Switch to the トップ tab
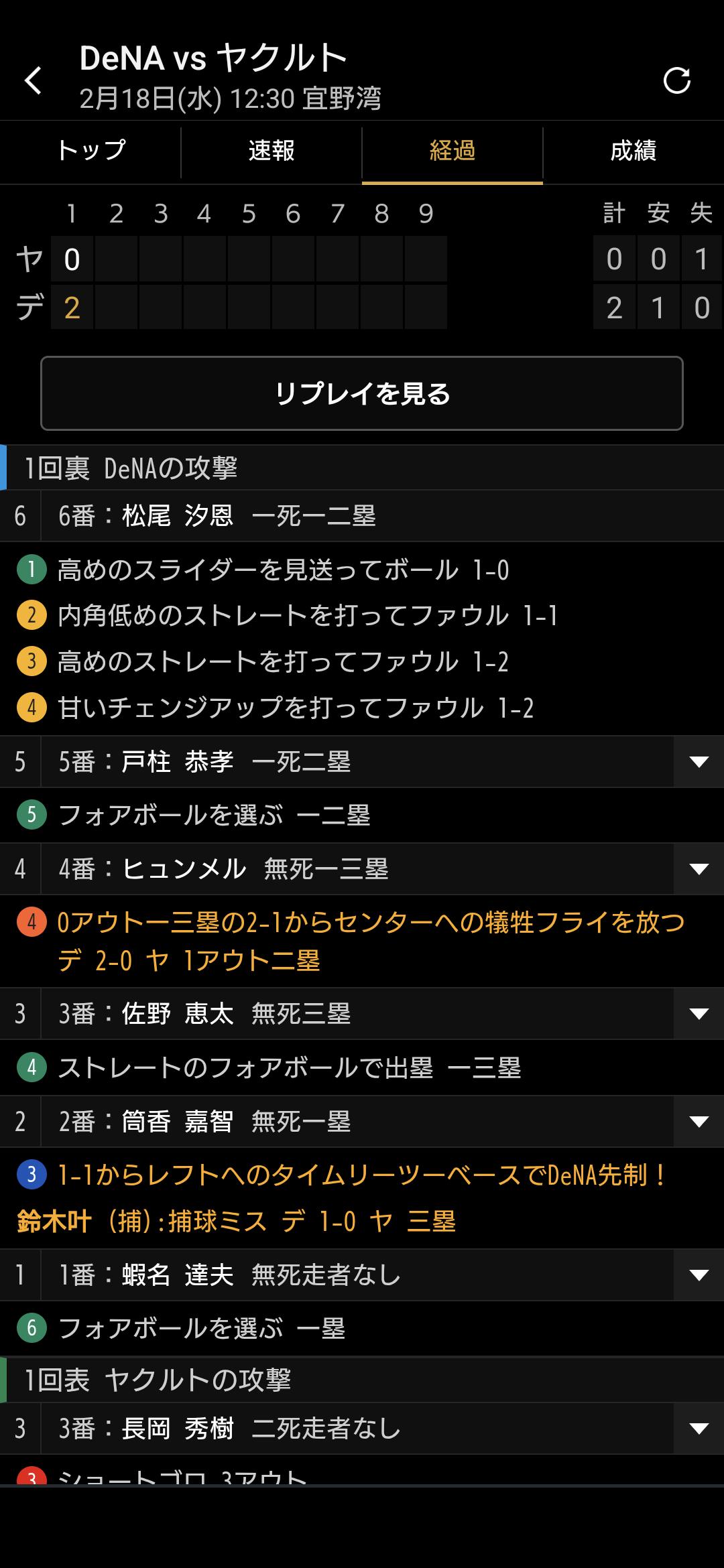724x1568 pixels. click(x=90, y=151)
